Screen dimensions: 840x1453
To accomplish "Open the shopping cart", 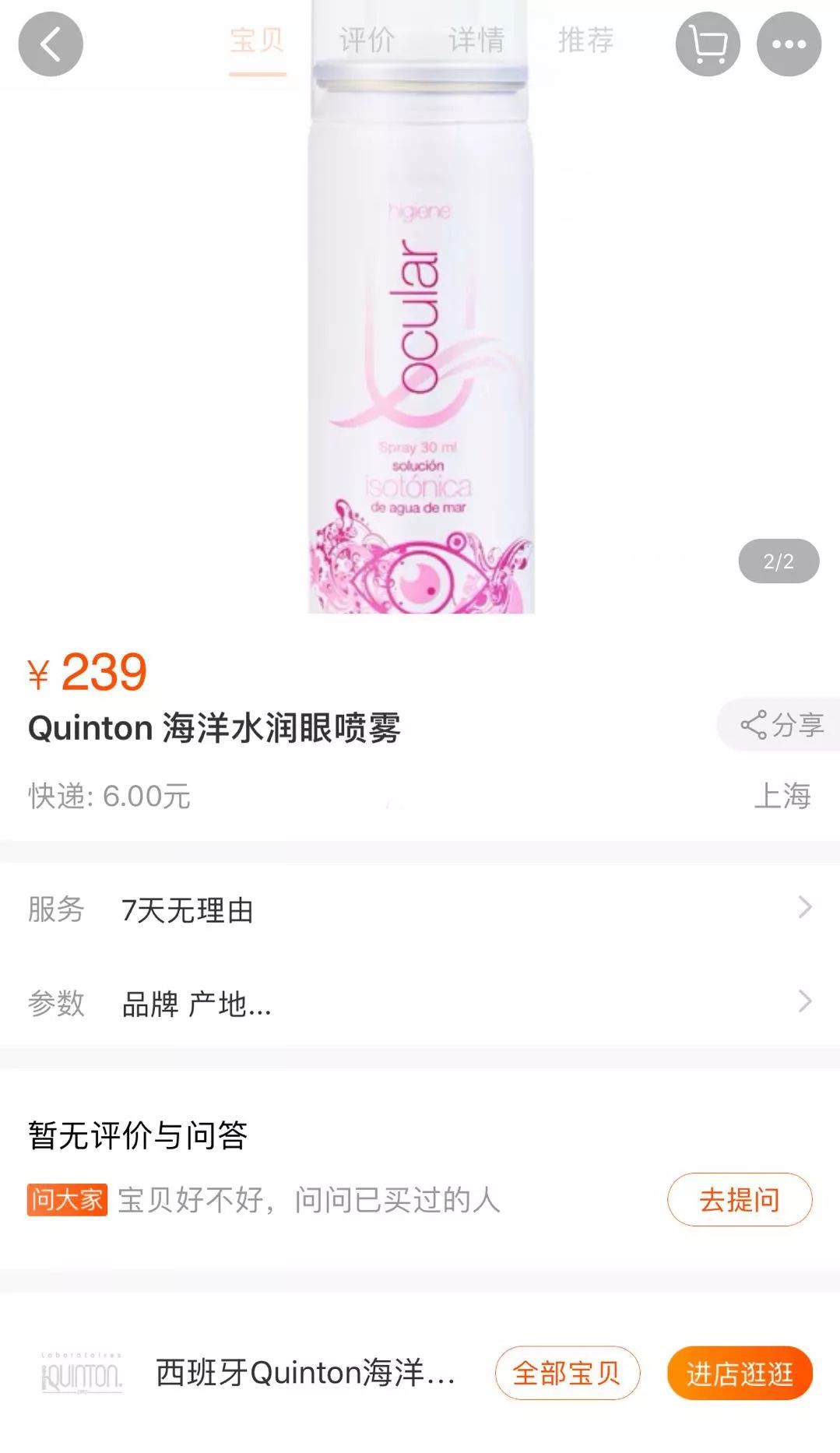I will pos(707,44).
